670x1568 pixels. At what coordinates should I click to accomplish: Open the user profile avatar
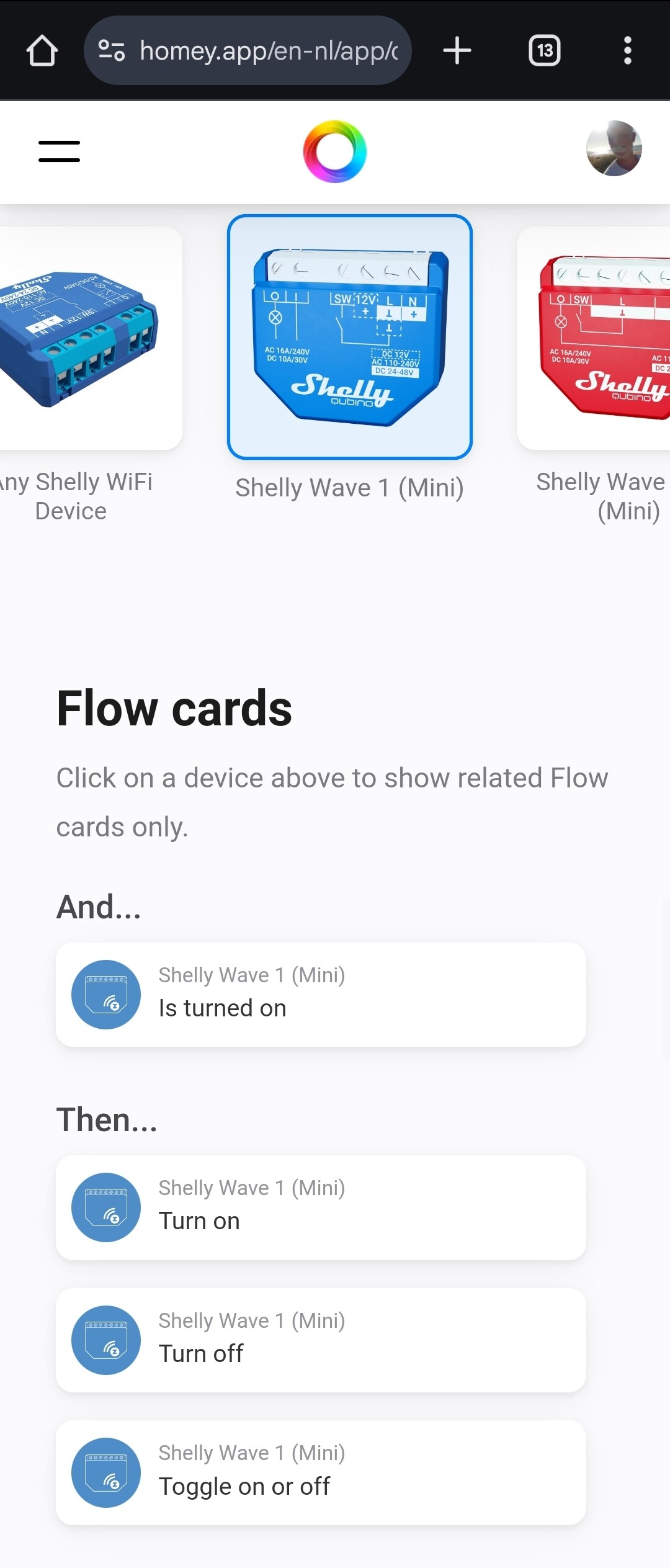tap(614, 148)
